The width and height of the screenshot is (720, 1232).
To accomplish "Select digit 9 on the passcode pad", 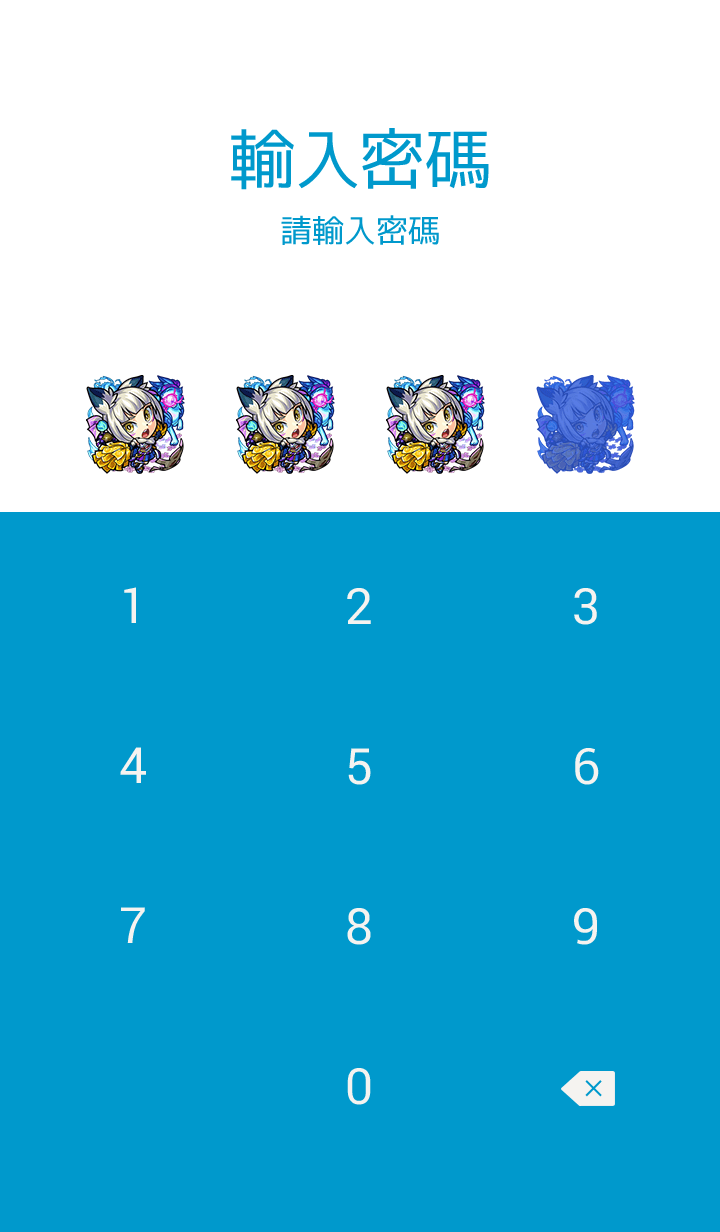I will tap(586, 927).
